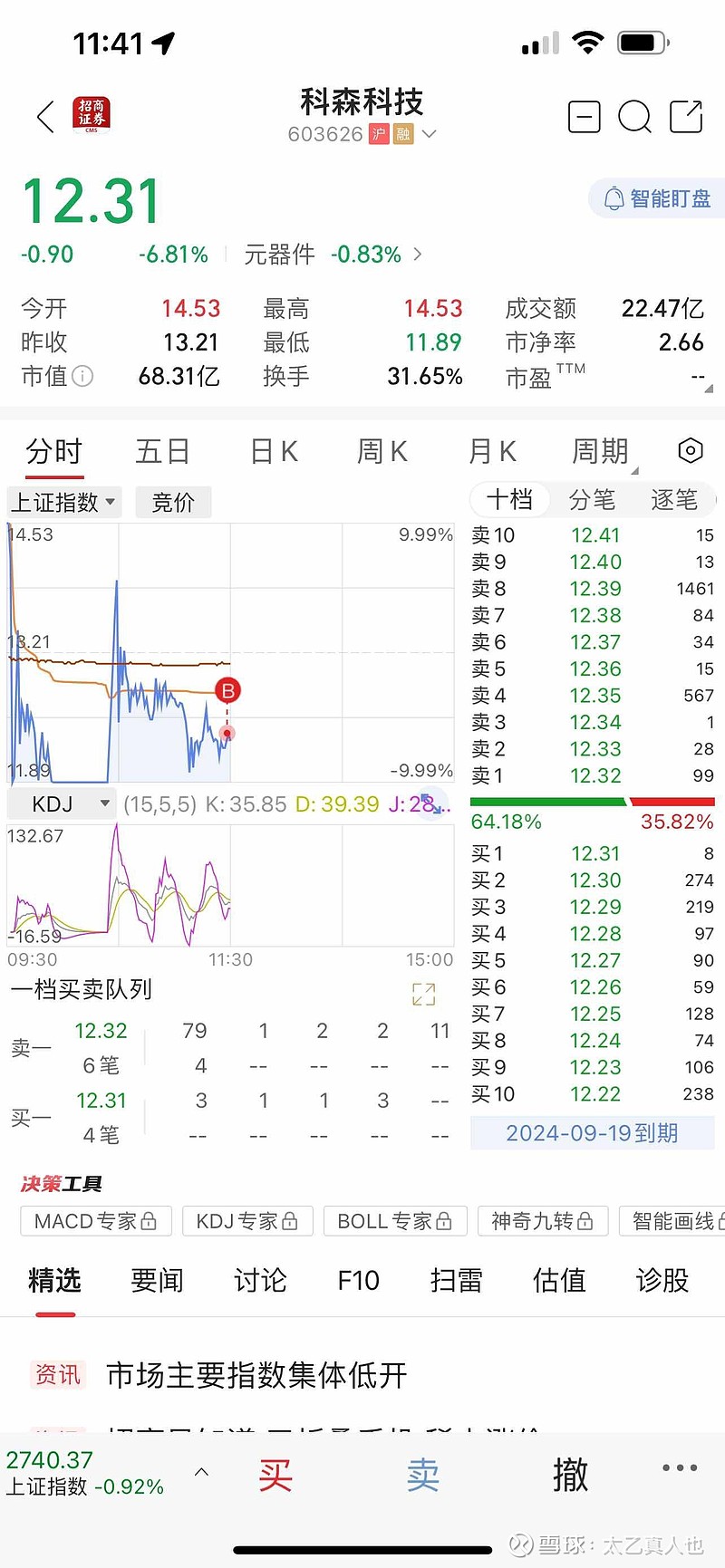
Task: Open the 上证指数 overlay dropdown
Action: (63, 502)
